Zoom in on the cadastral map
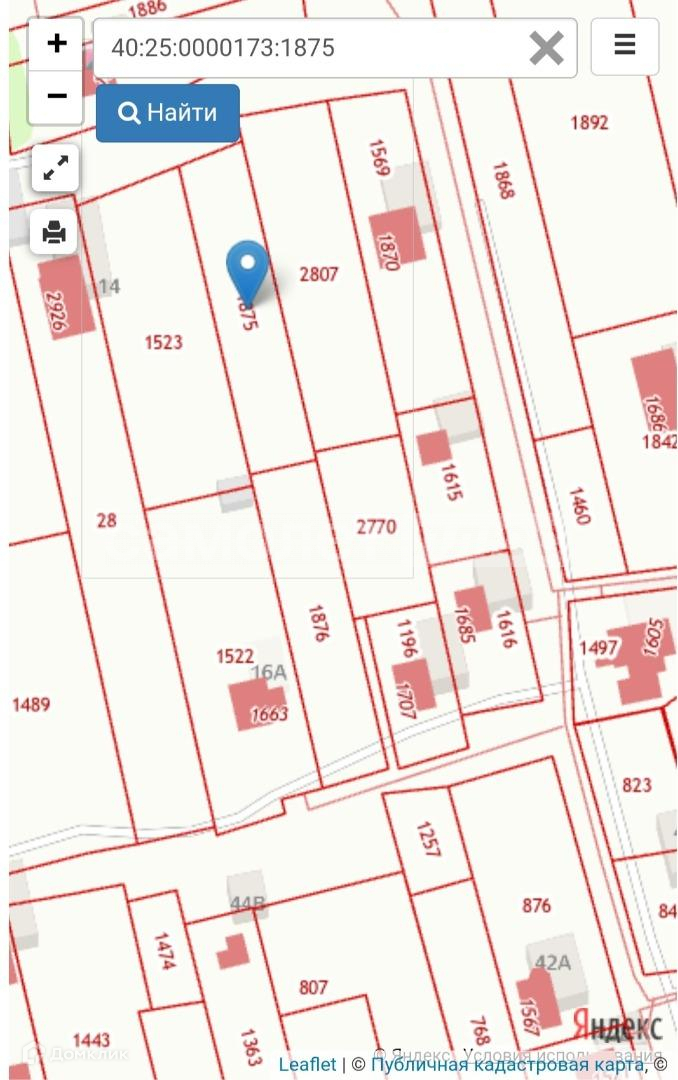 [x=56, y=44]
